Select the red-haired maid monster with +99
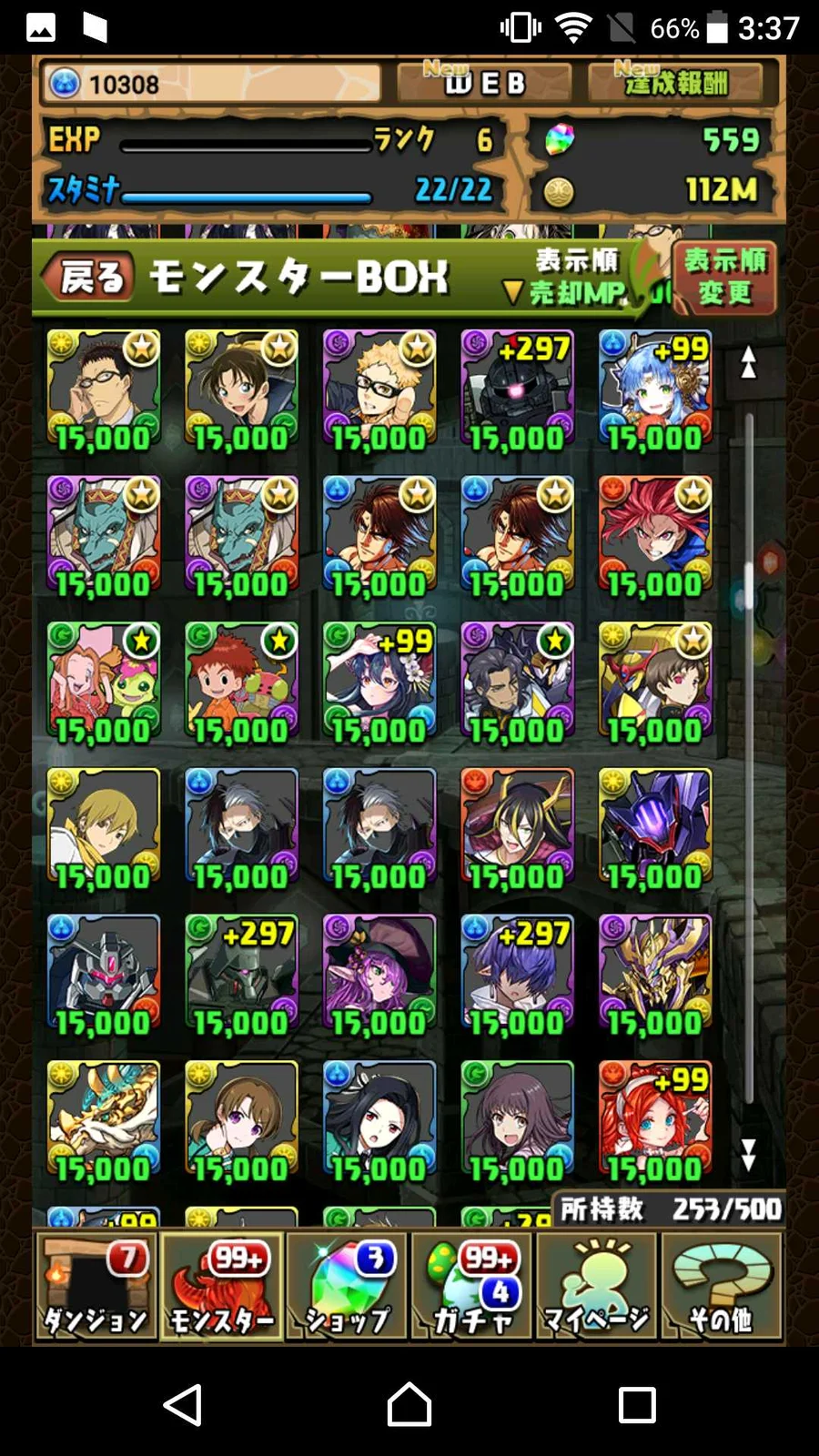This screenshot has height=1456, width=819. coord(655,1121)
